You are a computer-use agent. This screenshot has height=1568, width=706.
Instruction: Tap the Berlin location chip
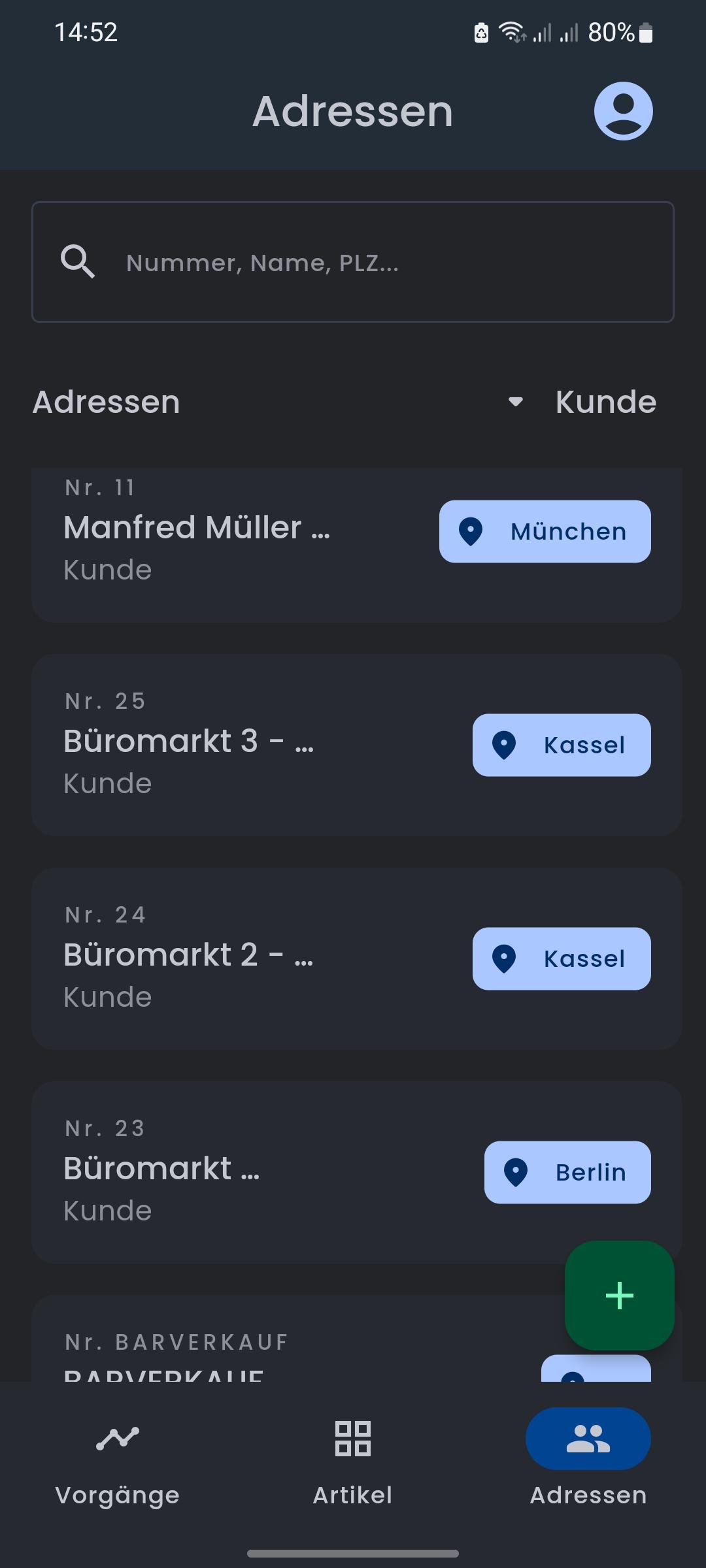567,1172
